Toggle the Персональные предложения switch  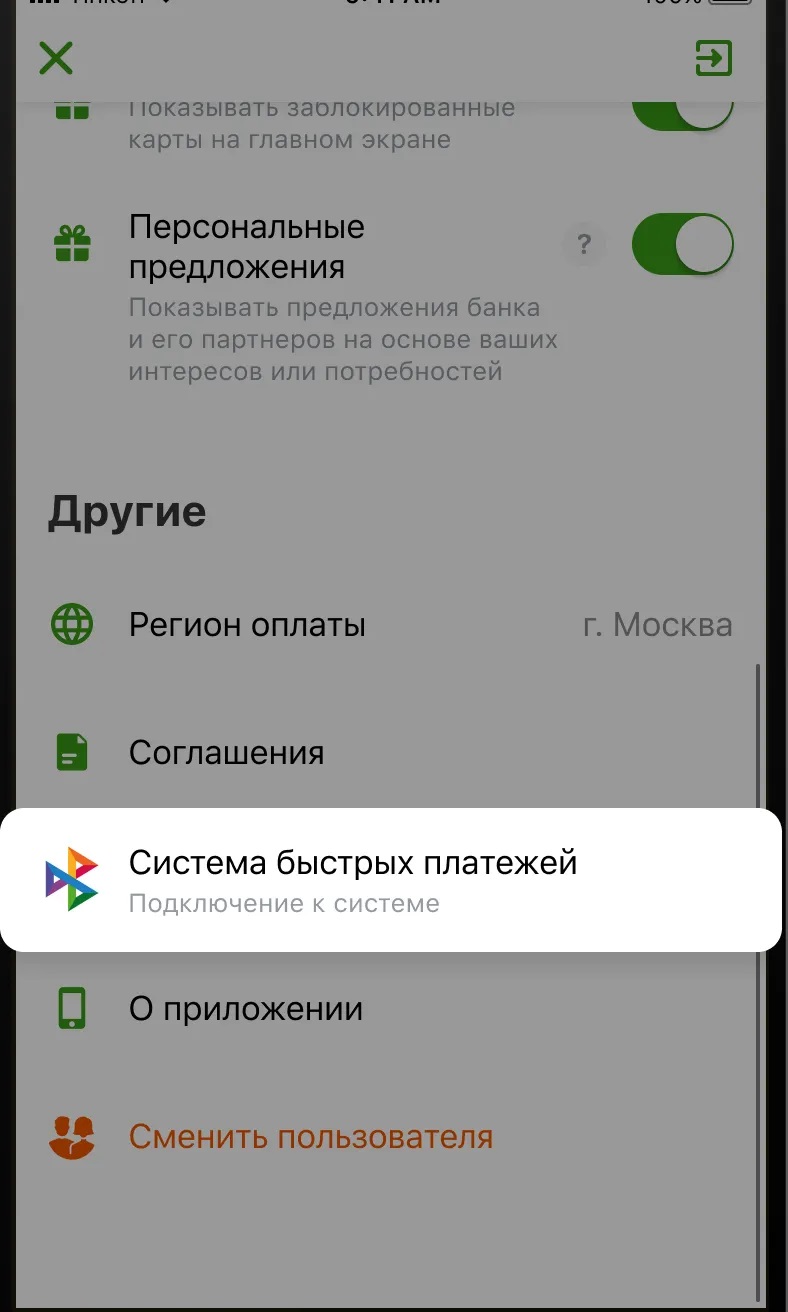(683, 243)
